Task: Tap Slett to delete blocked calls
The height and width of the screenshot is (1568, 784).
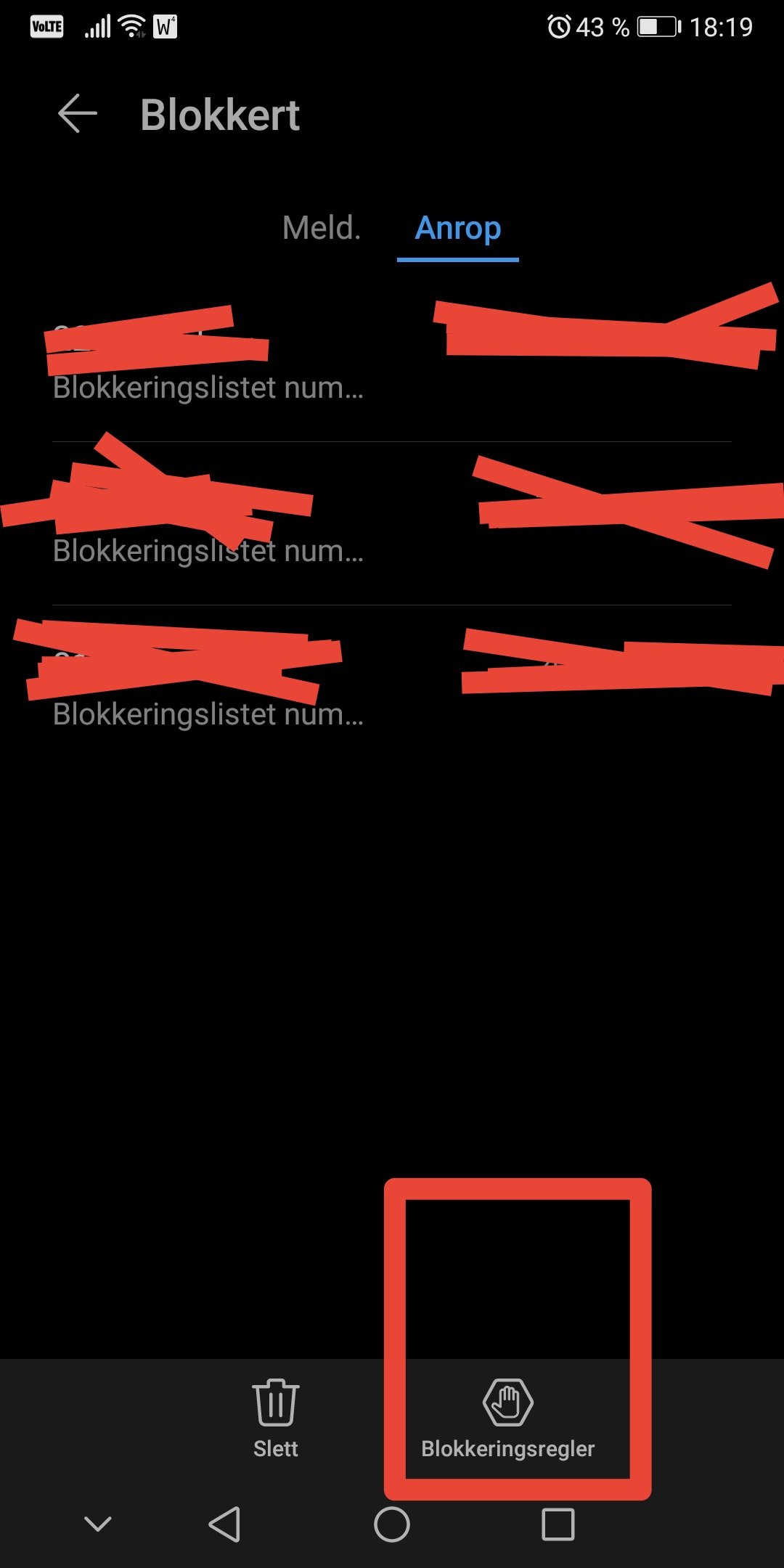Action: click(x=276, y=1418)
